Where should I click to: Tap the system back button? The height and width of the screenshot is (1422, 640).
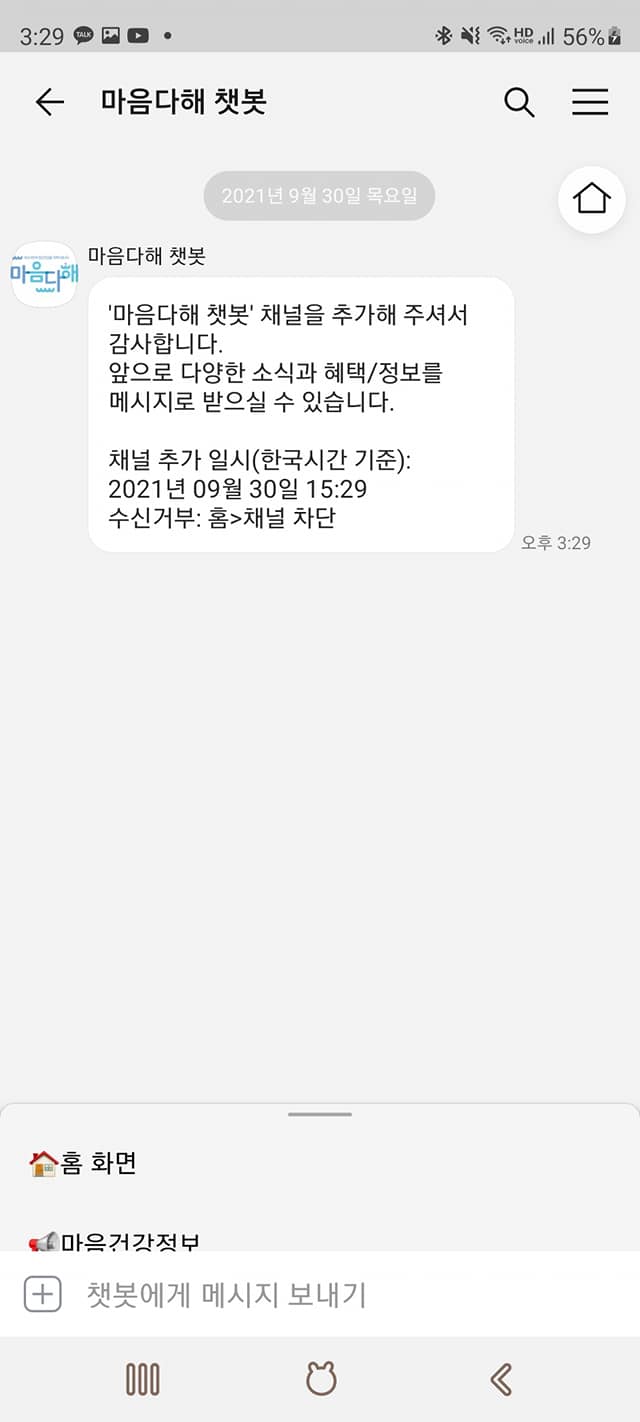pos(501,1379)
